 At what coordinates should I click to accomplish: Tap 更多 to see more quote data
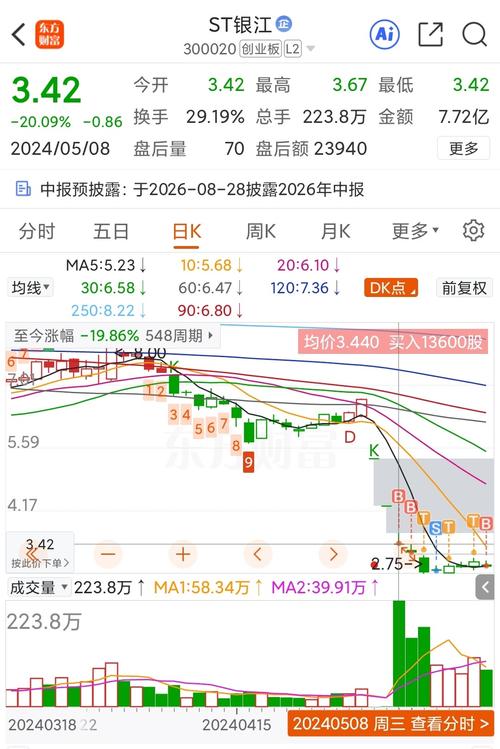tap(463, 149)
